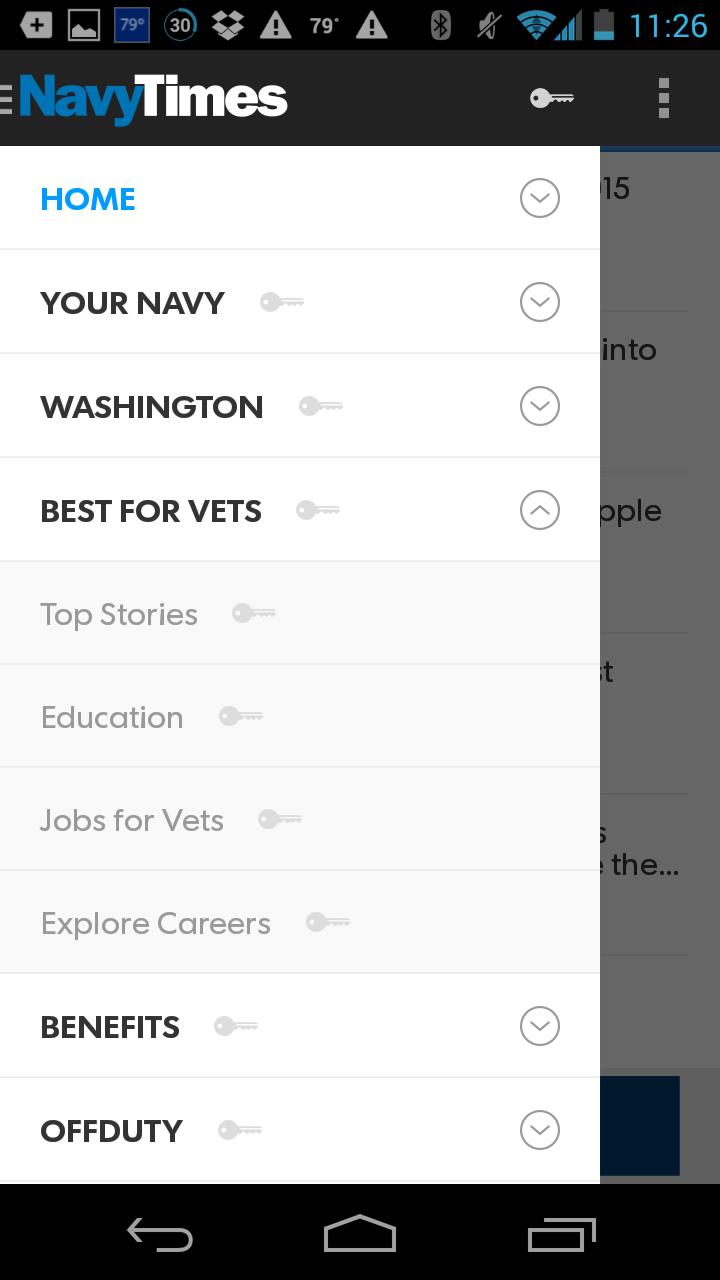Expand the WASHINGTON section
The height and width of the screenshot is (1280, 720).
tap(539, 406)
